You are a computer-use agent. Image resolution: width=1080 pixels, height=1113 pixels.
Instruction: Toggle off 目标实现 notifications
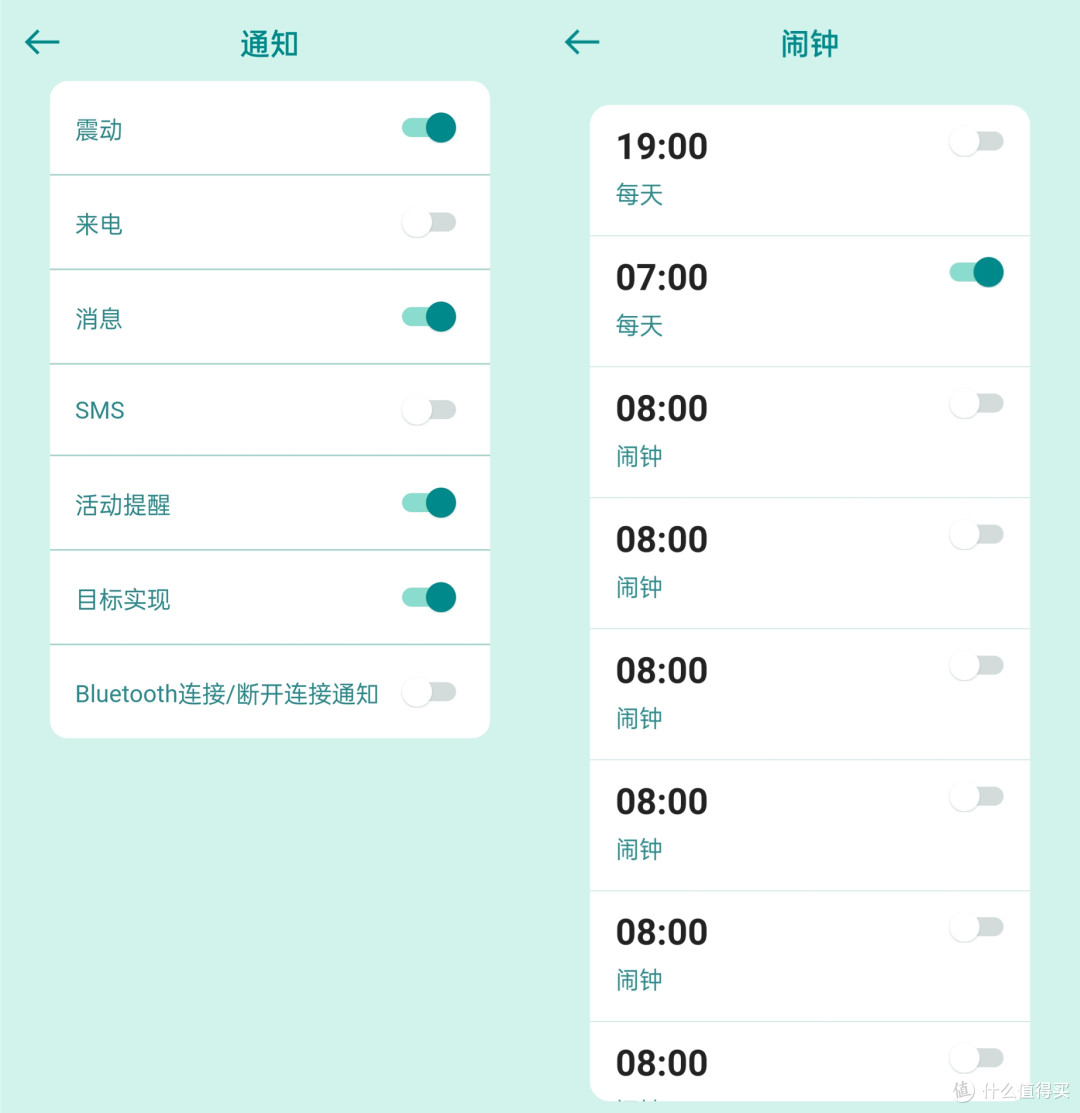[x=429, y=598]
